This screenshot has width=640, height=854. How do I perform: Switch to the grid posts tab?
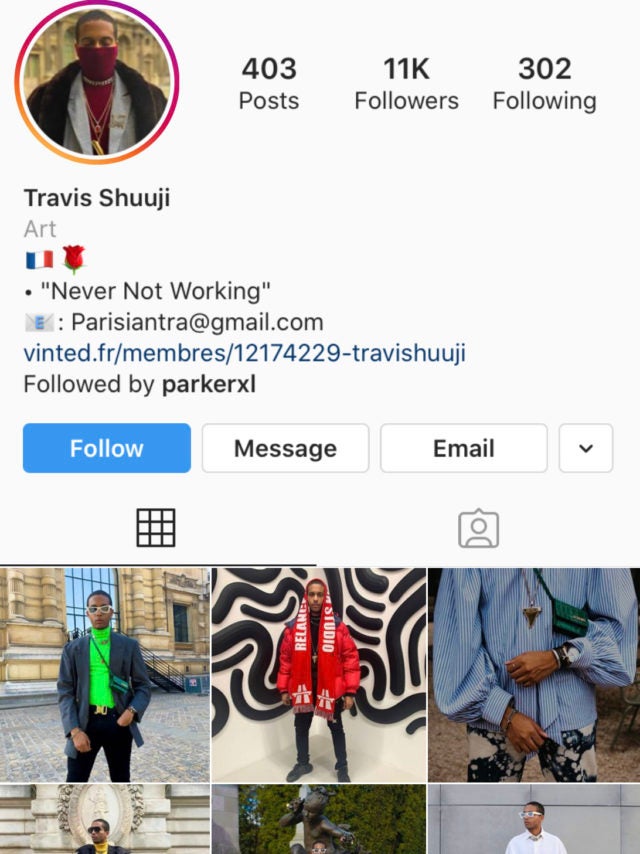[156, 528]
